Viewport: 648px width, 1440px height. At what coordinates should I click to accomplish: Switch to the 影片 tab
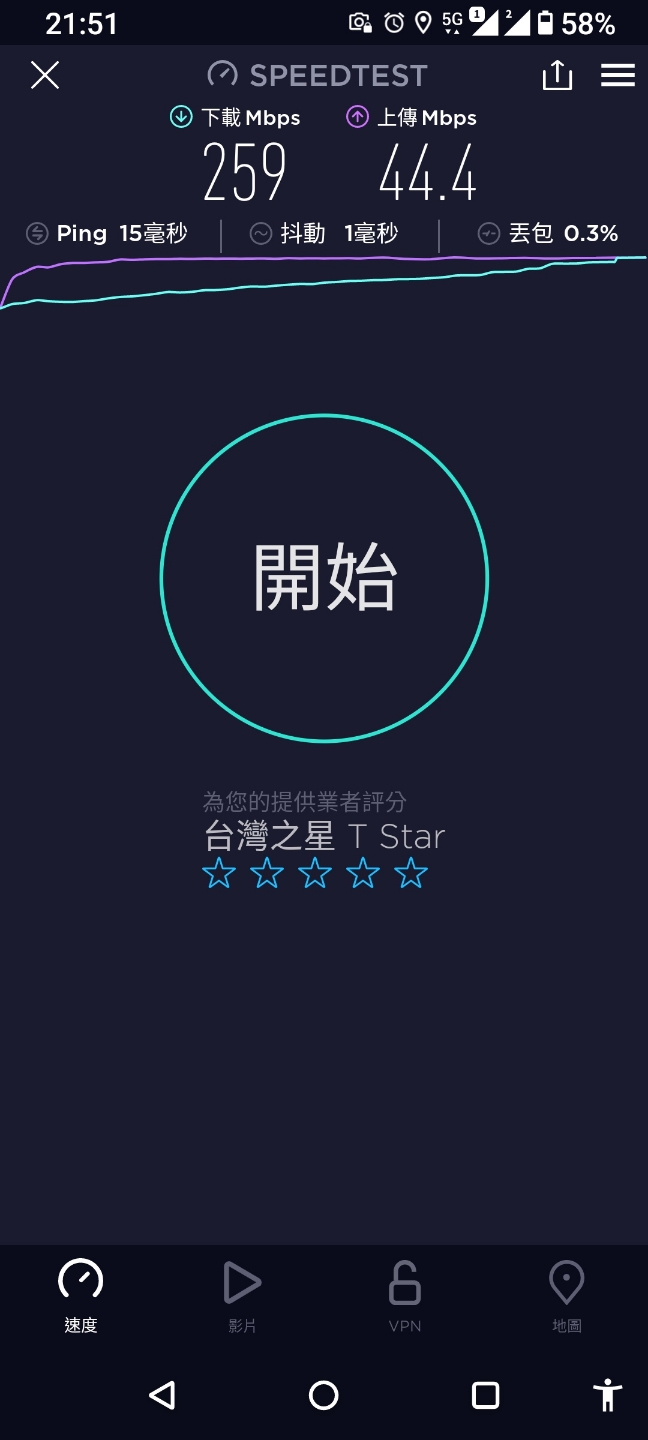pos(243,1297)
